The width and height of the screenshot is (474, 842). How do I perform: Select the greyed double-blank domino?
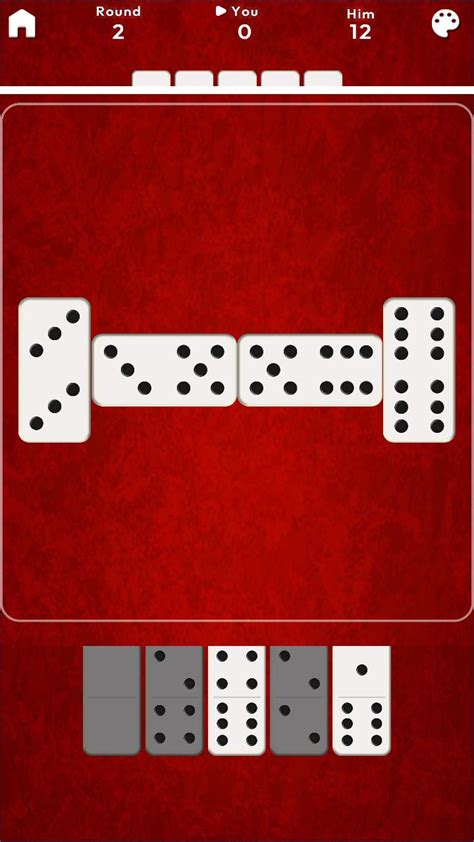coord(112,700)
